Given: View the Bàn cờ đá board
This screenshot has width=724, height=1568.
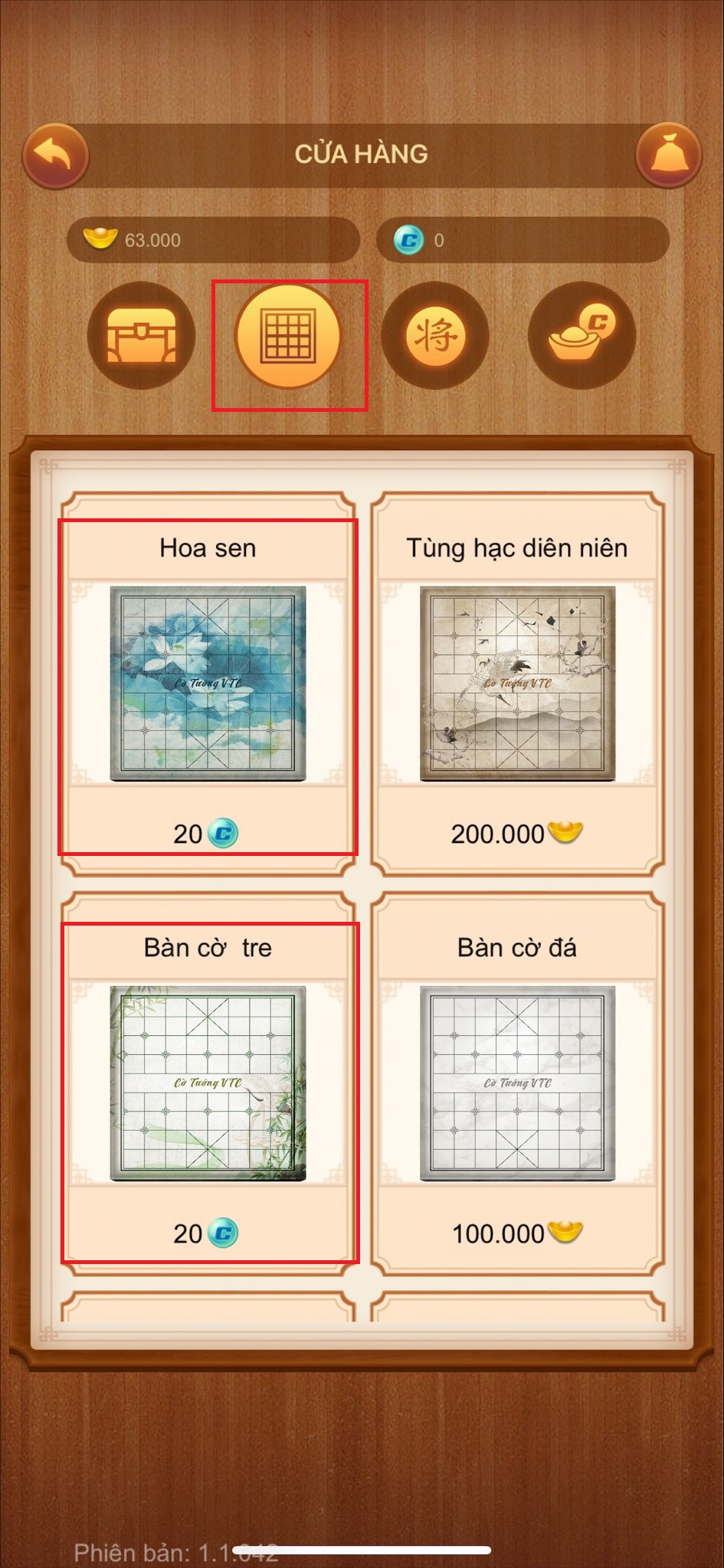Looking at the screenshot, I should 517,1083.
